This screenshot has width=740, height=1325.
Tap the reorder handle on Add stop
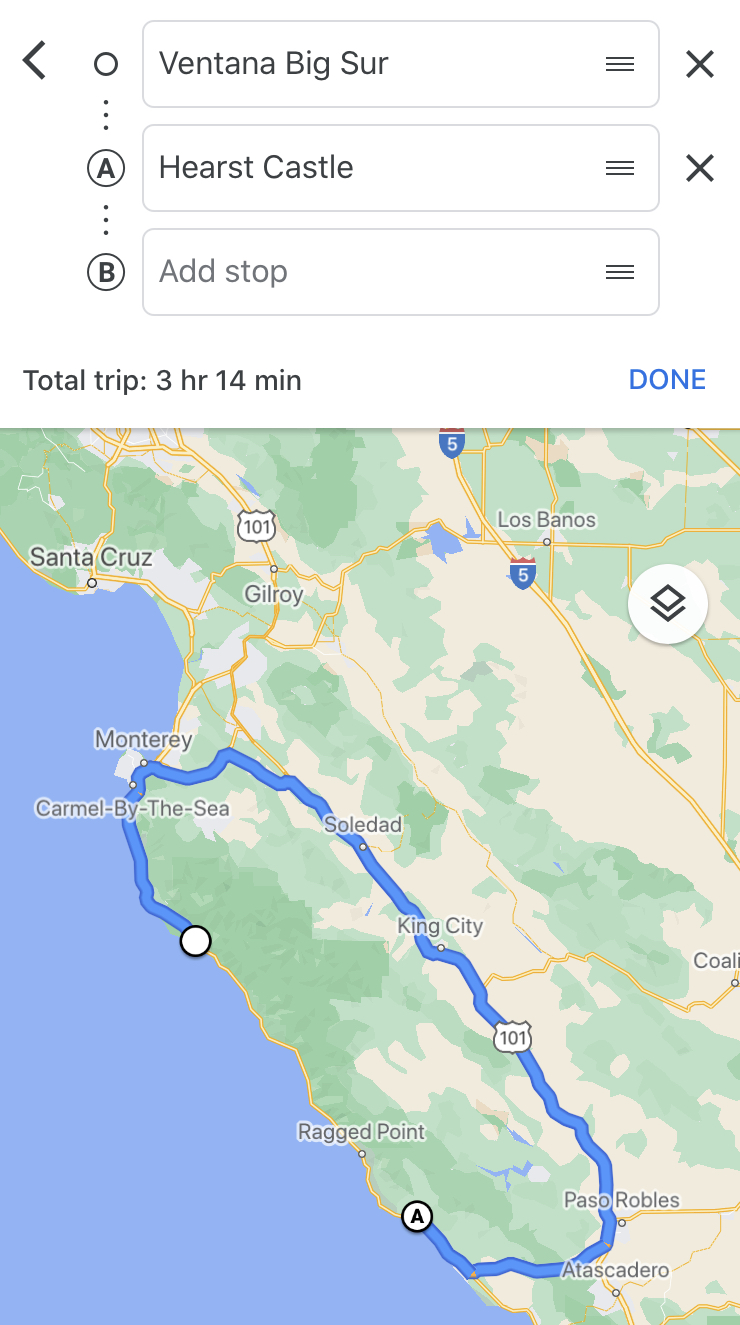pyautogui.click(x=620, y=272)
